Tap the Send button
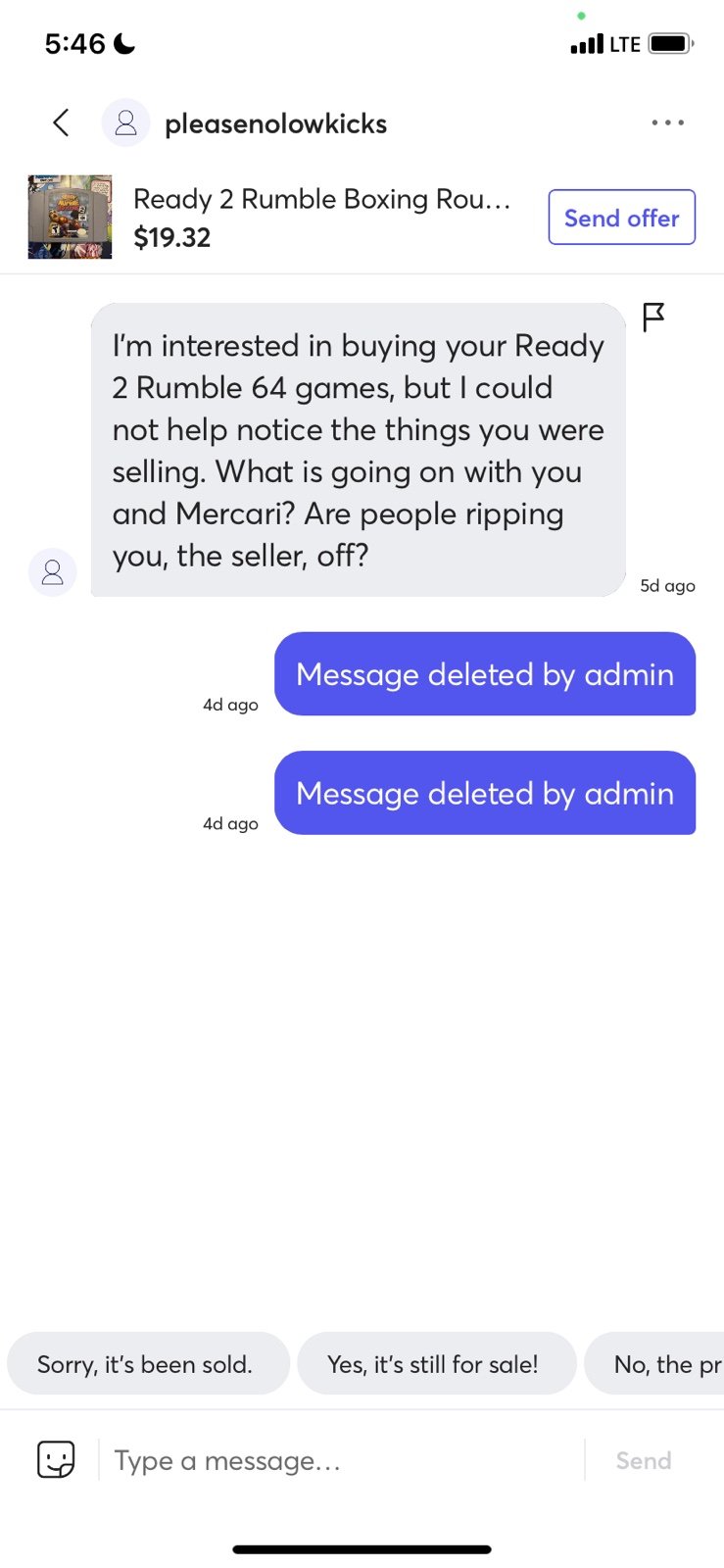 [644, 1460]
